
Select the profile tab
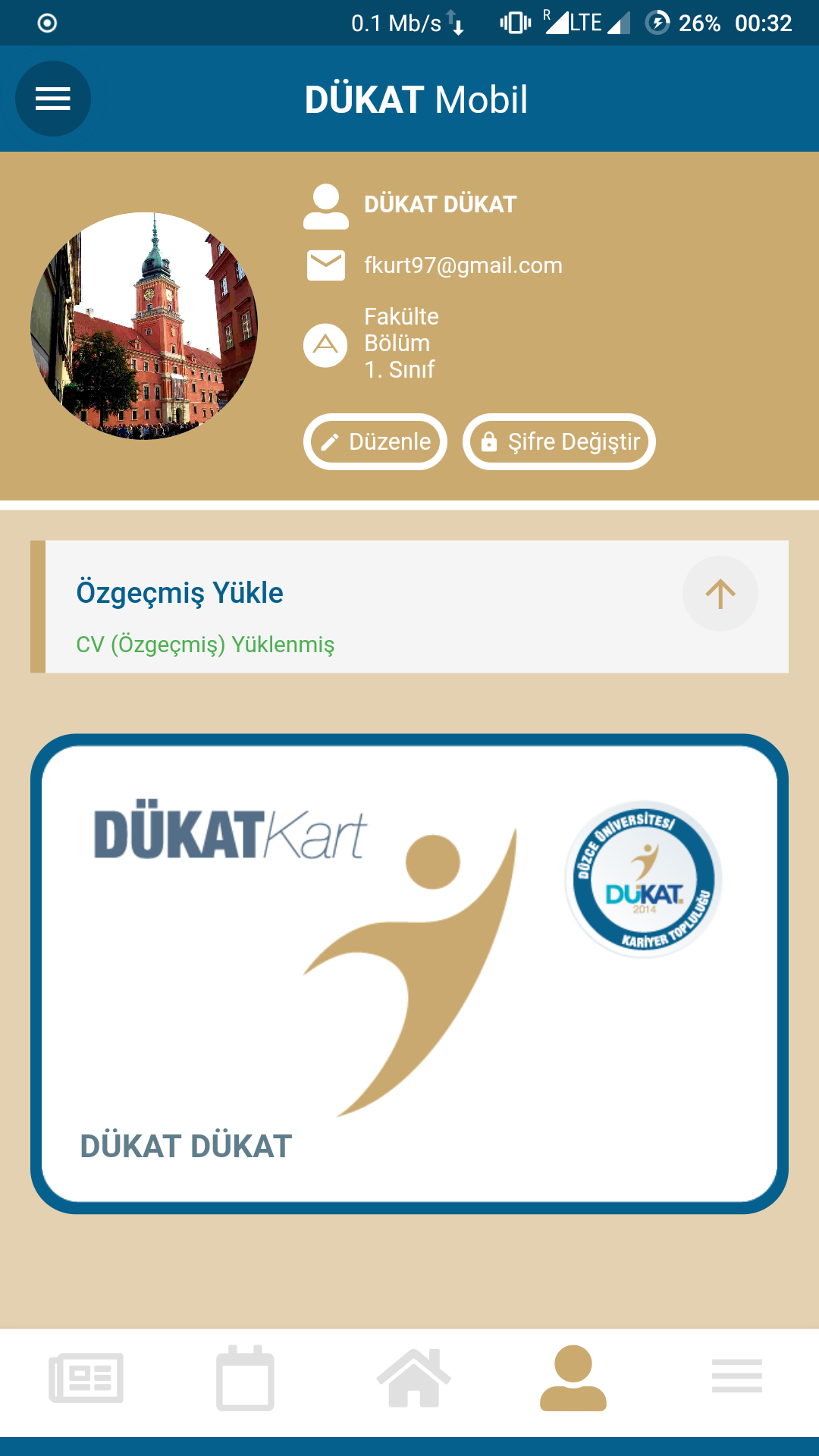tap(573, 1378)
